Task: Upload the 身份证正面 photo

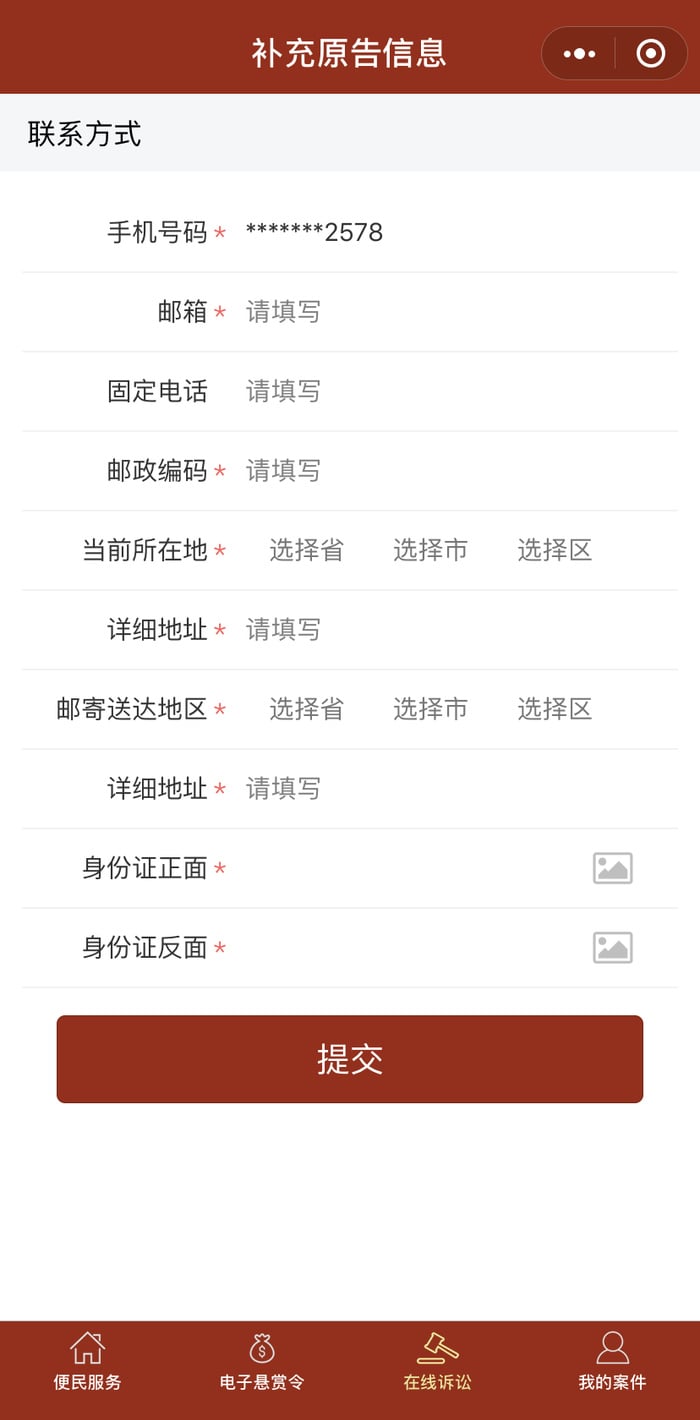Action: (613, 868)
